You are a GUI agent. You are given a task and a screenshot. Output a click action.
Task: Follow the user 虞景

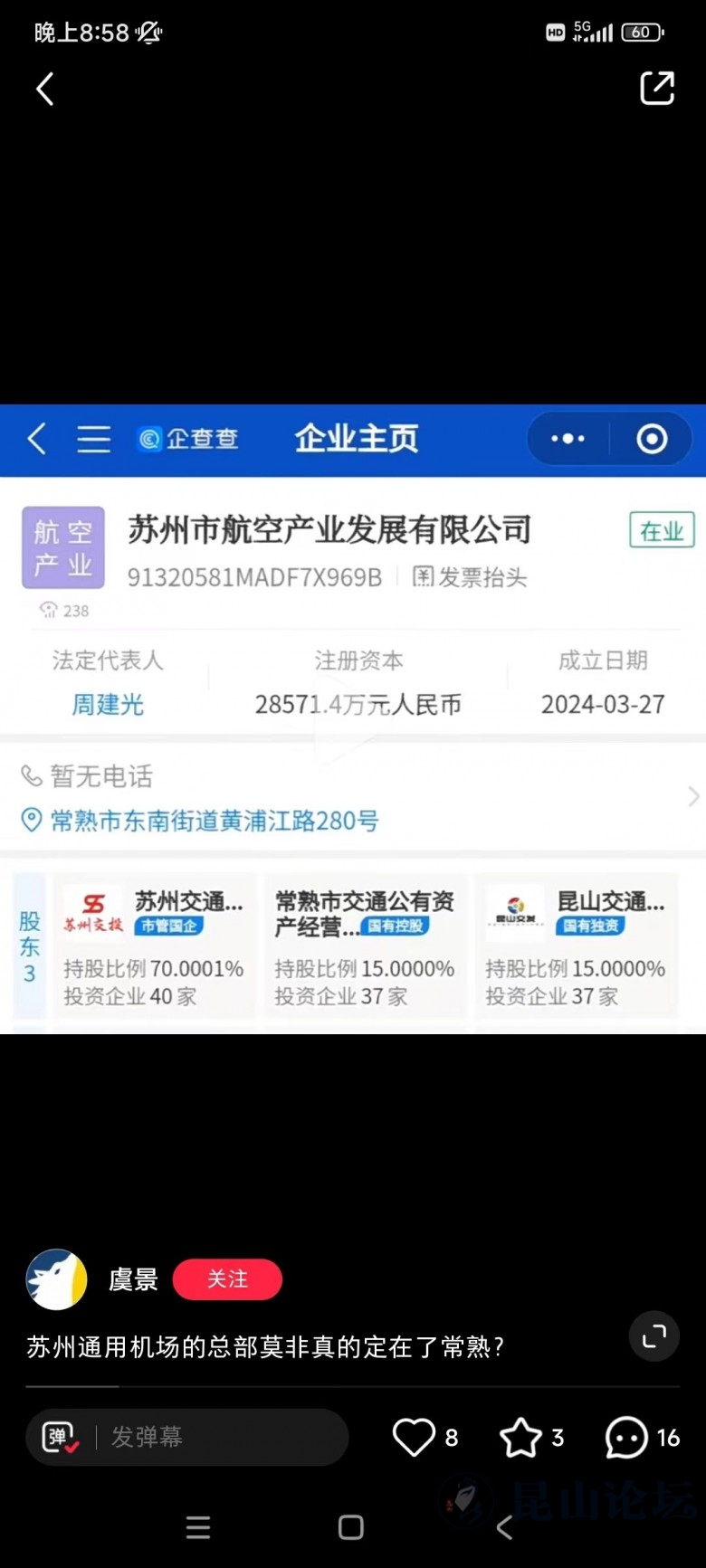tap(227, 1278)
